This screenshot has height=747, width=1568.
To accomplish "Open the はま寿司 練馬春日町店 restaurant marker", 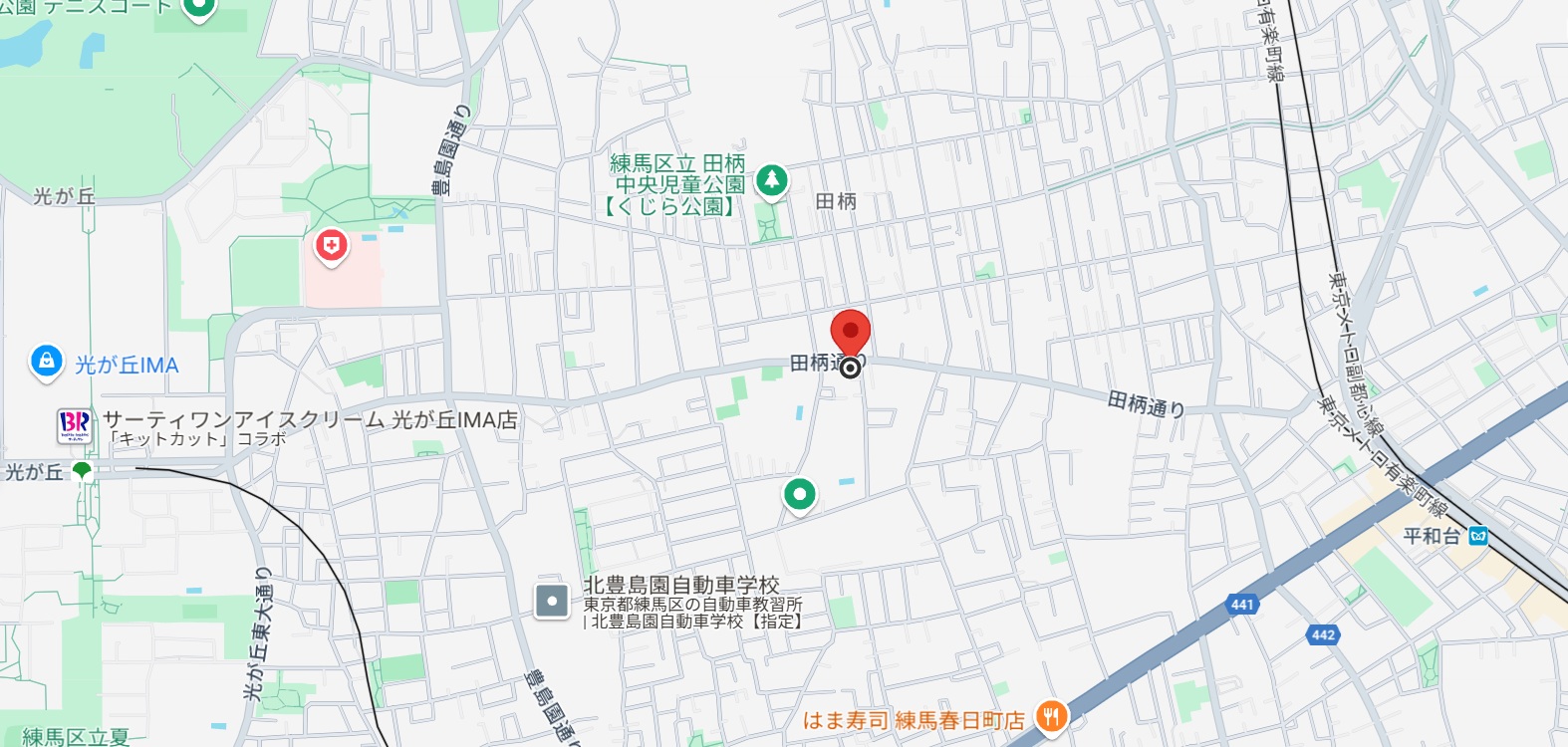I will tap(1051, 716).
